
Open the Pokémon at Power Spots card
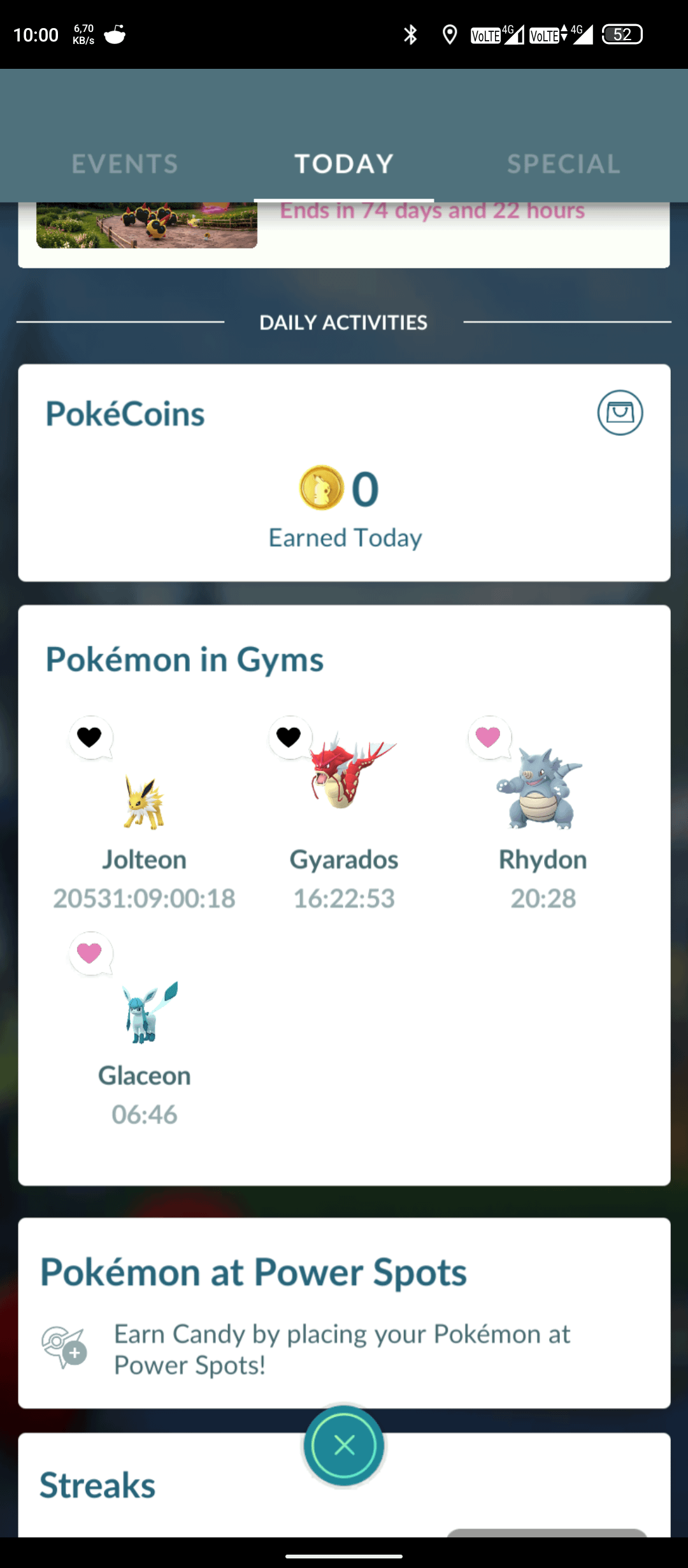pyautogui.click(x=344, y=1313)
